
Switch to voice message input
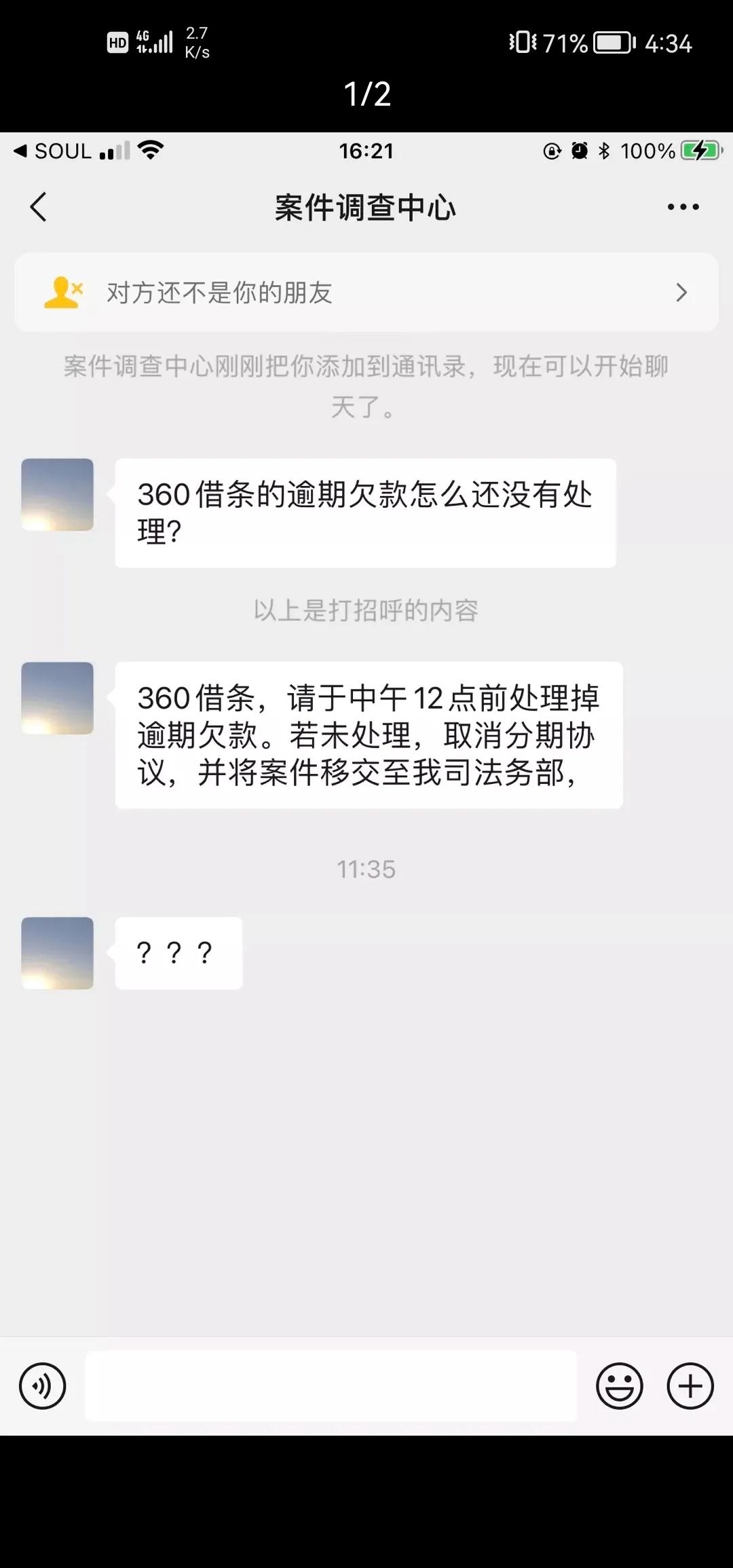coord(43,1385)
